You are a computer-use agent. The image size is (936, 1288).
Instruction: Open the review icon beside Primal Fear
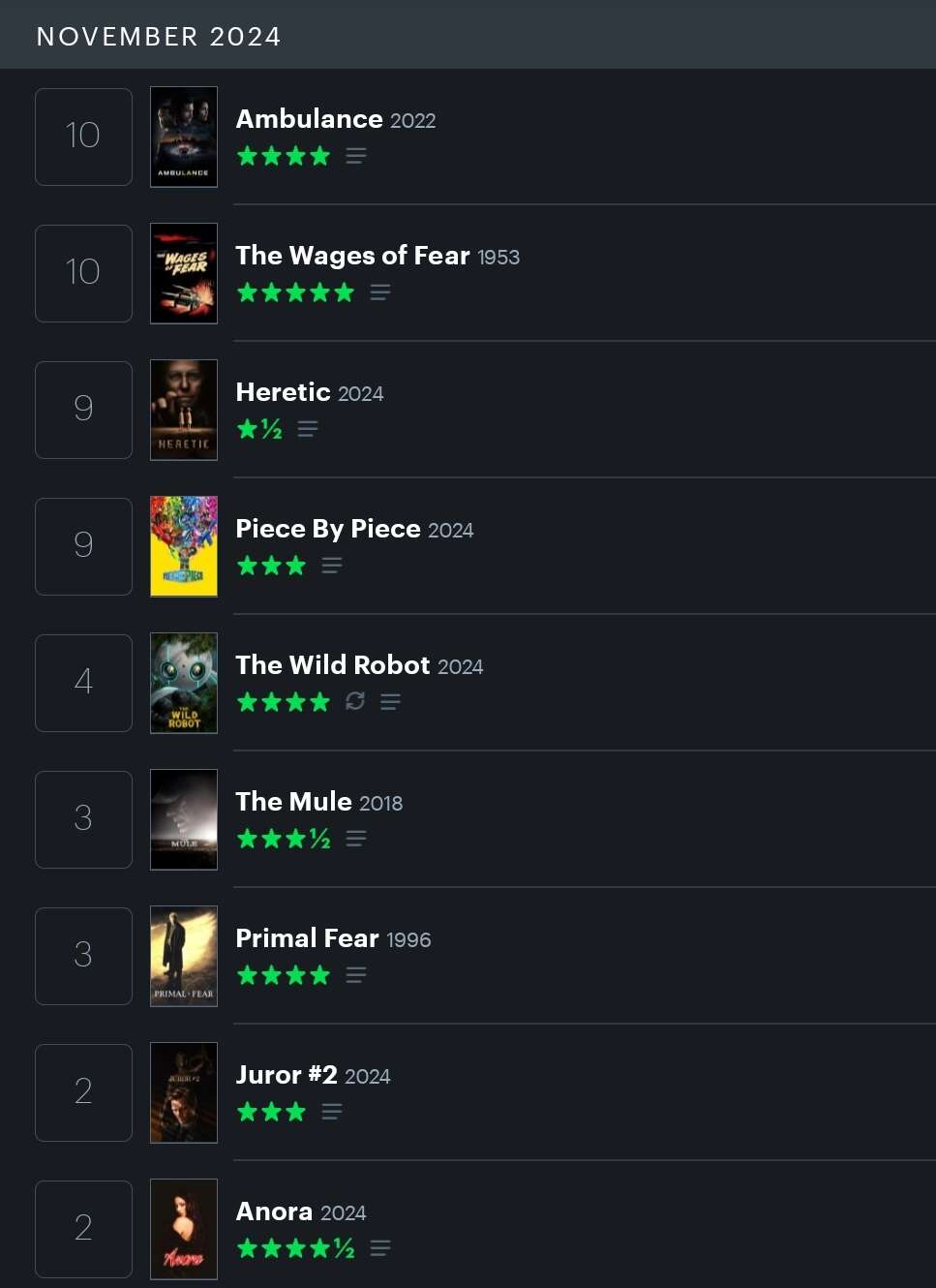[356, 975]
